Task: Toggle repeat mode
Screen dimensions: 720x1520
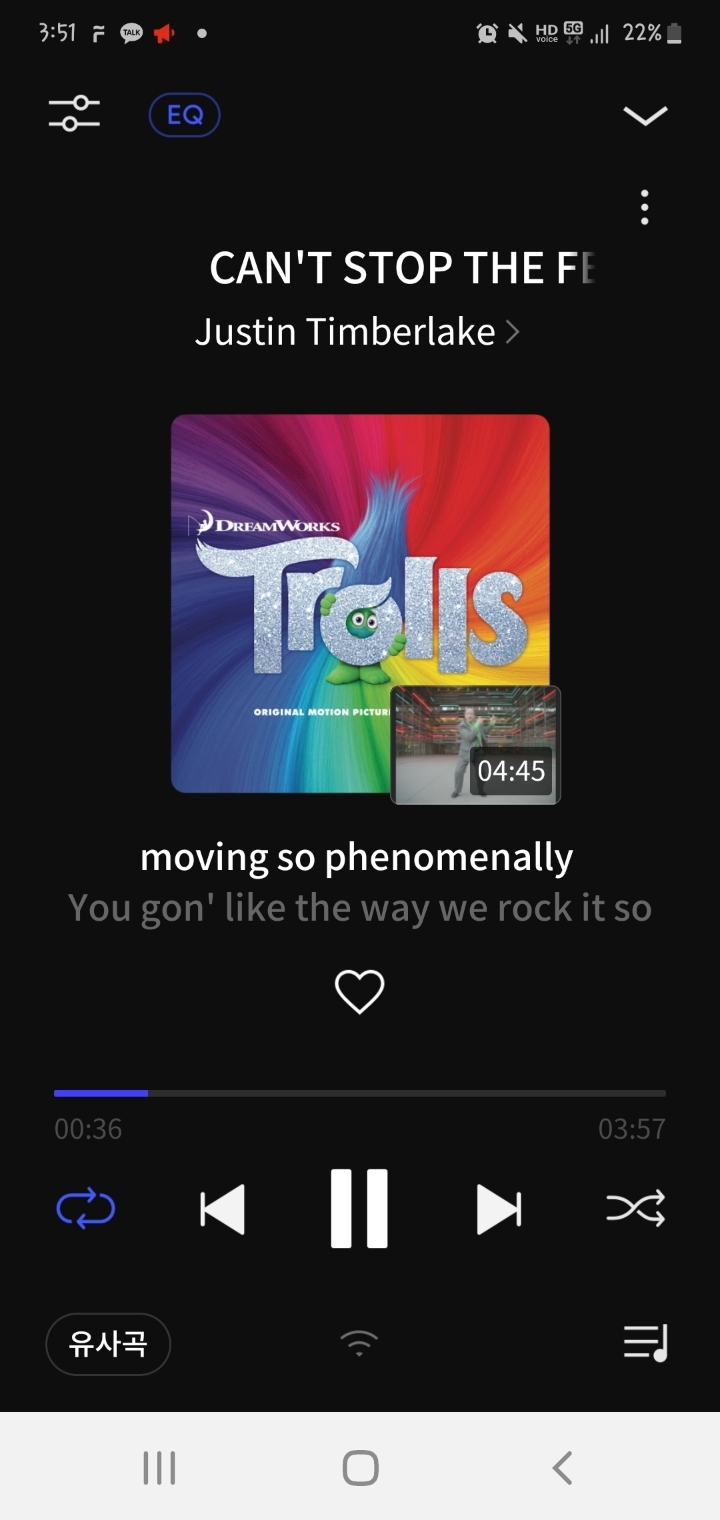Action: point(86,1210)
